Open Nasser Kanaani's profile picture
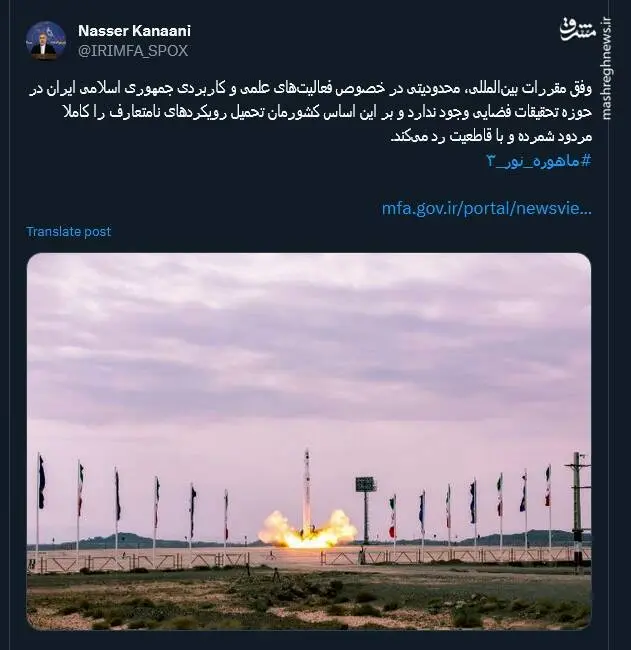Screen dimensions: 631x650 point(46,40)
